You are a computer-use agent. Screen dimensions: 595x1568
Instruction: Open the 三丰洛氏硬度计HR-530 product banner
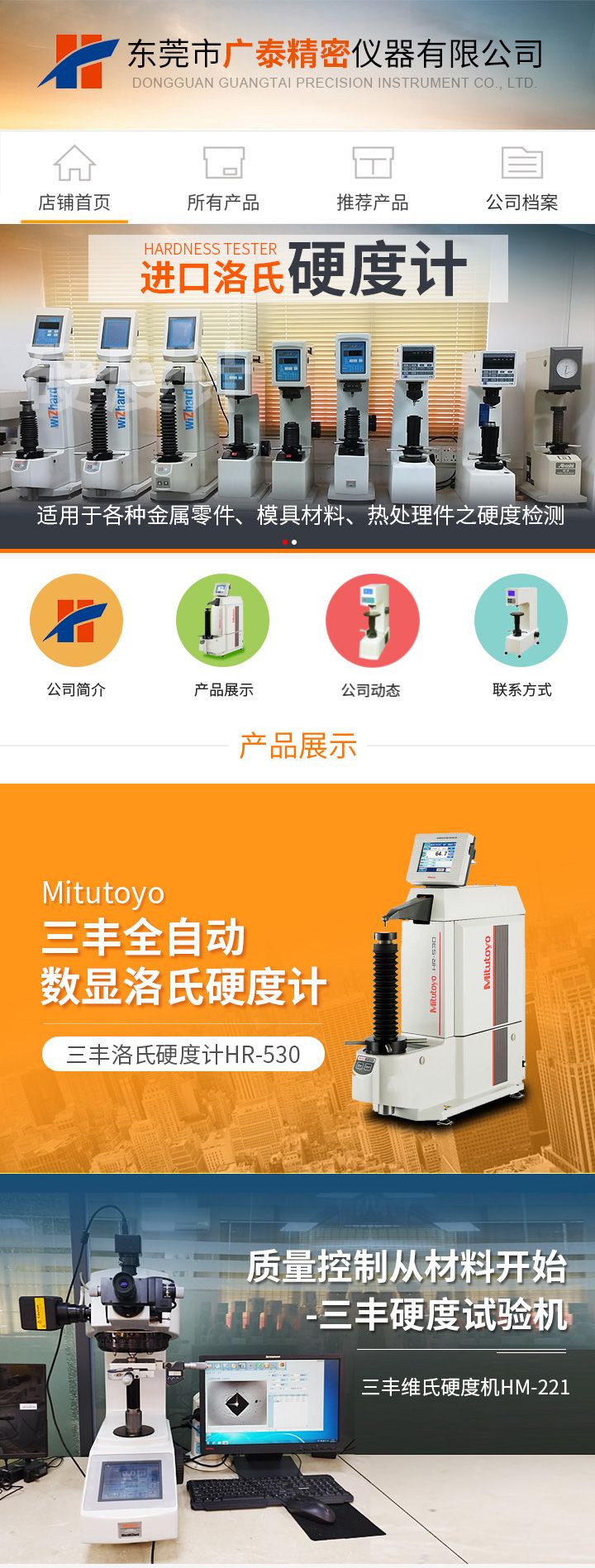click(x=297, y=978)
